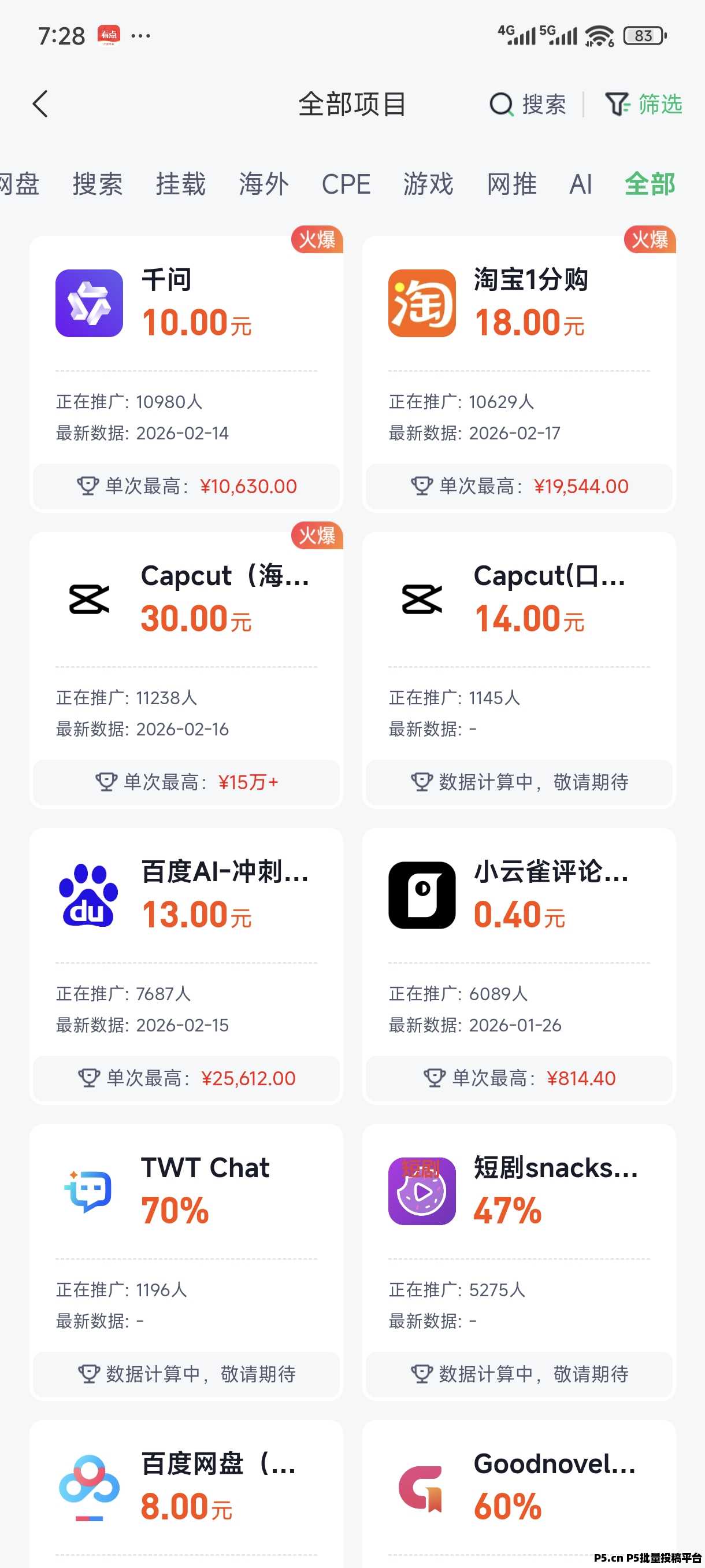This screenshot has width=705, height=1568.
Task: Select the Capcut 海外 app icon
Action: 89,598
